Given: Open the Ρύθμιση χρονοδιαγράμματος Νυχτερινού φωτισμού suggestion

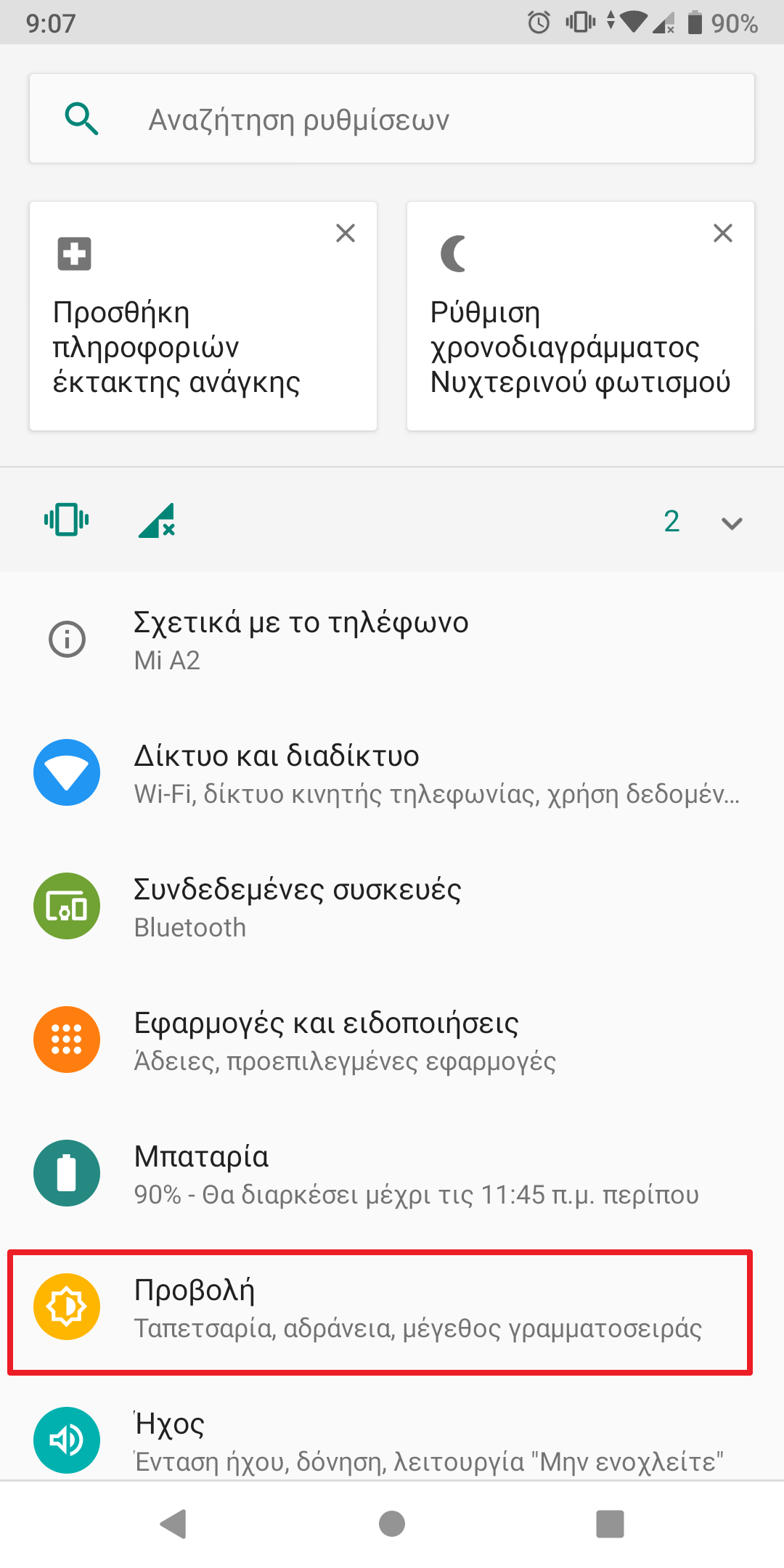Looking at the screenshot, I should [x=580, y=347].
